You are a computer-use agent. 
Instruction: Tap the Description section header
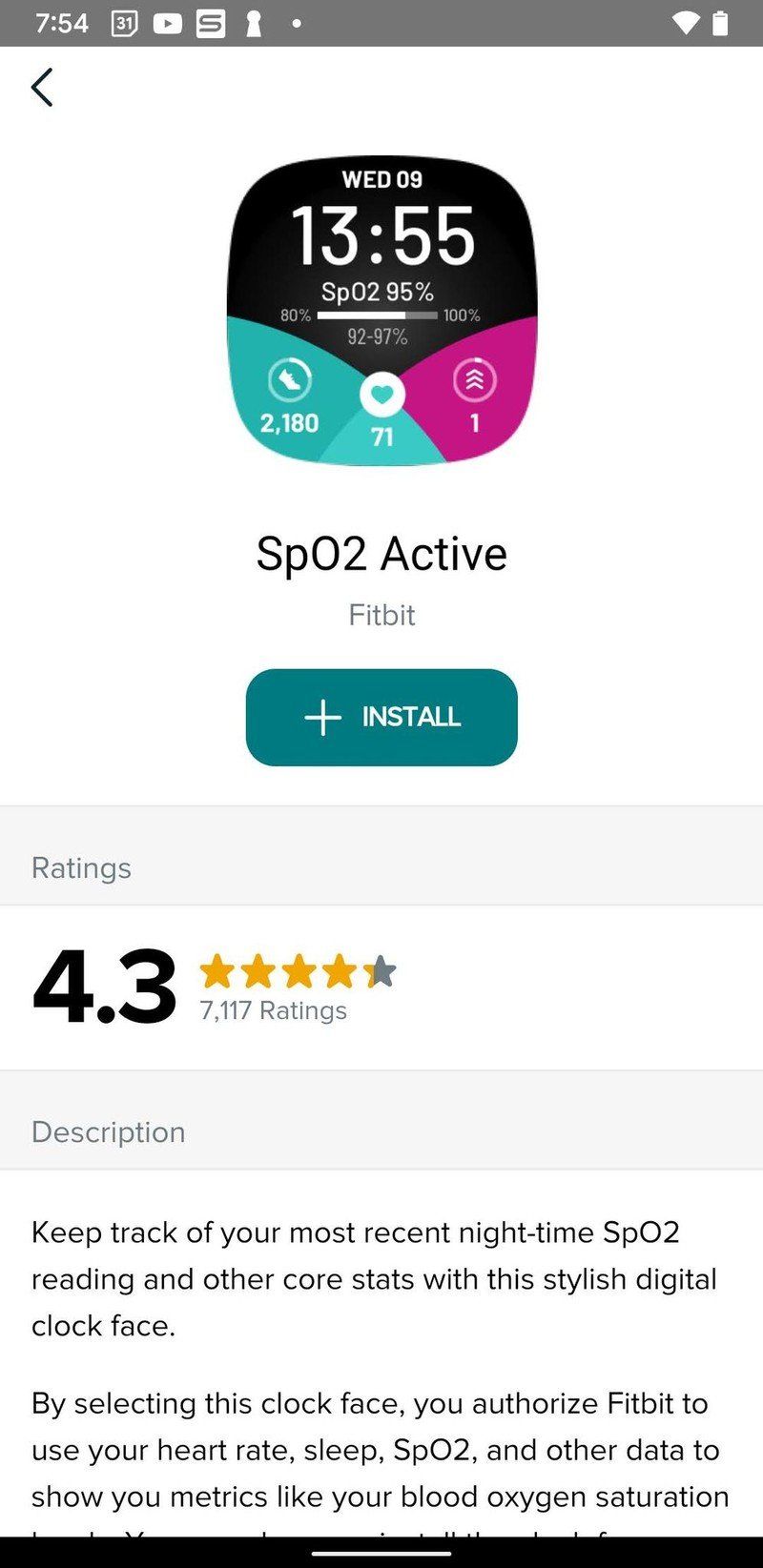click(108, 1132)
